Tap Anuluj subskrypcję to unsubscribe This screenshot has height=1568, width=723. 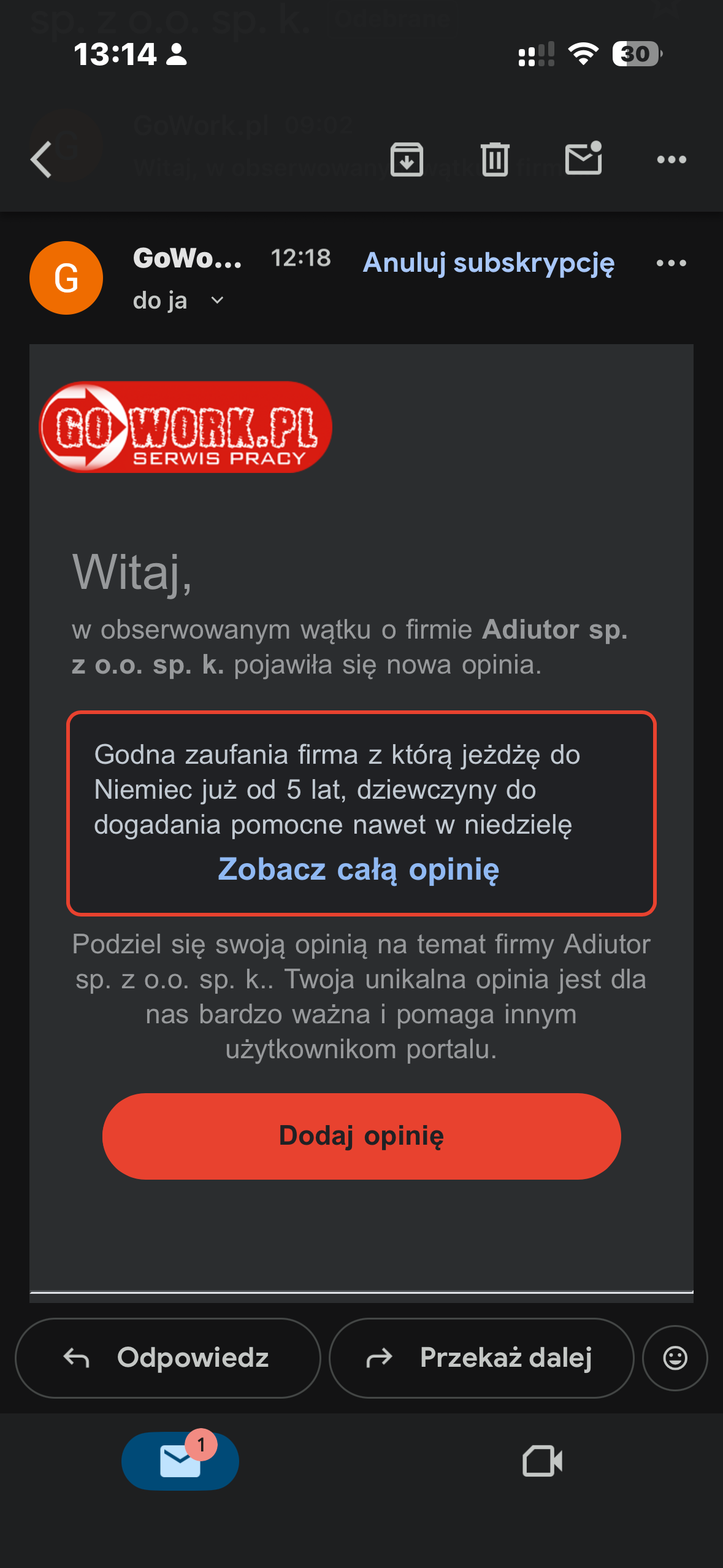(x=488, y=263)
